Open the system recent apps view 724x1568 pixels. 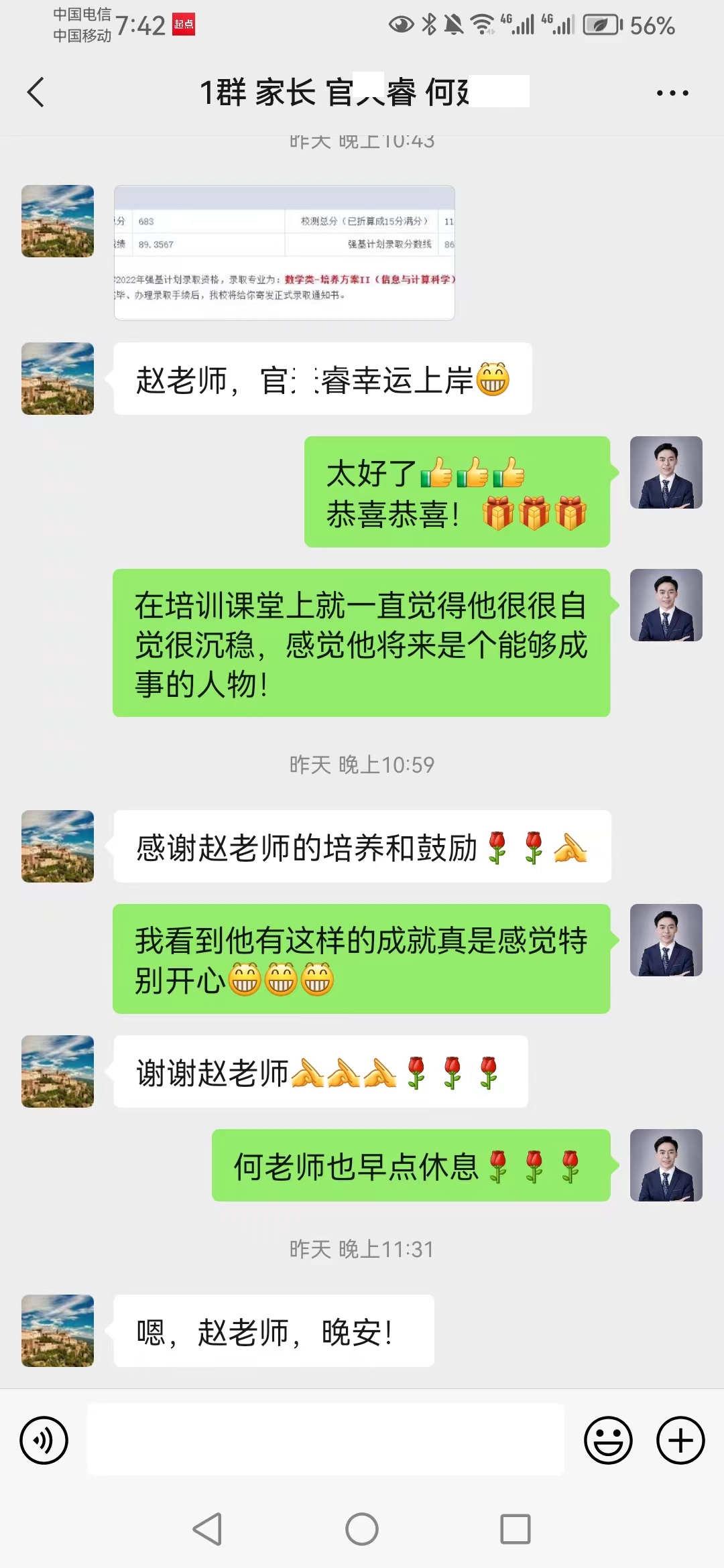515,1529
